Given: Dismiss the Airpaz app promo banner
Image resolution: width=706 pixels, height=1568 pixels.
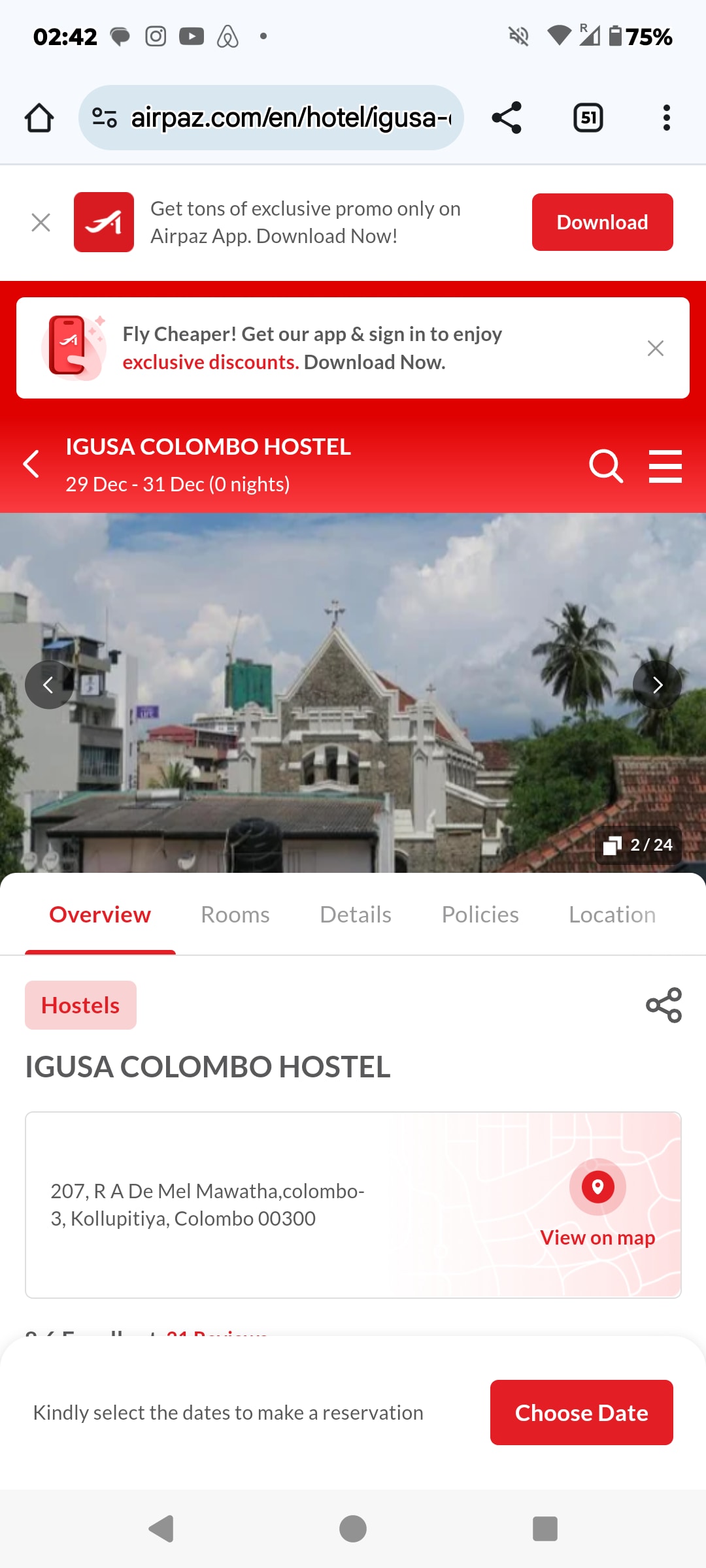Looking at the screenshot, I should 41,223.
